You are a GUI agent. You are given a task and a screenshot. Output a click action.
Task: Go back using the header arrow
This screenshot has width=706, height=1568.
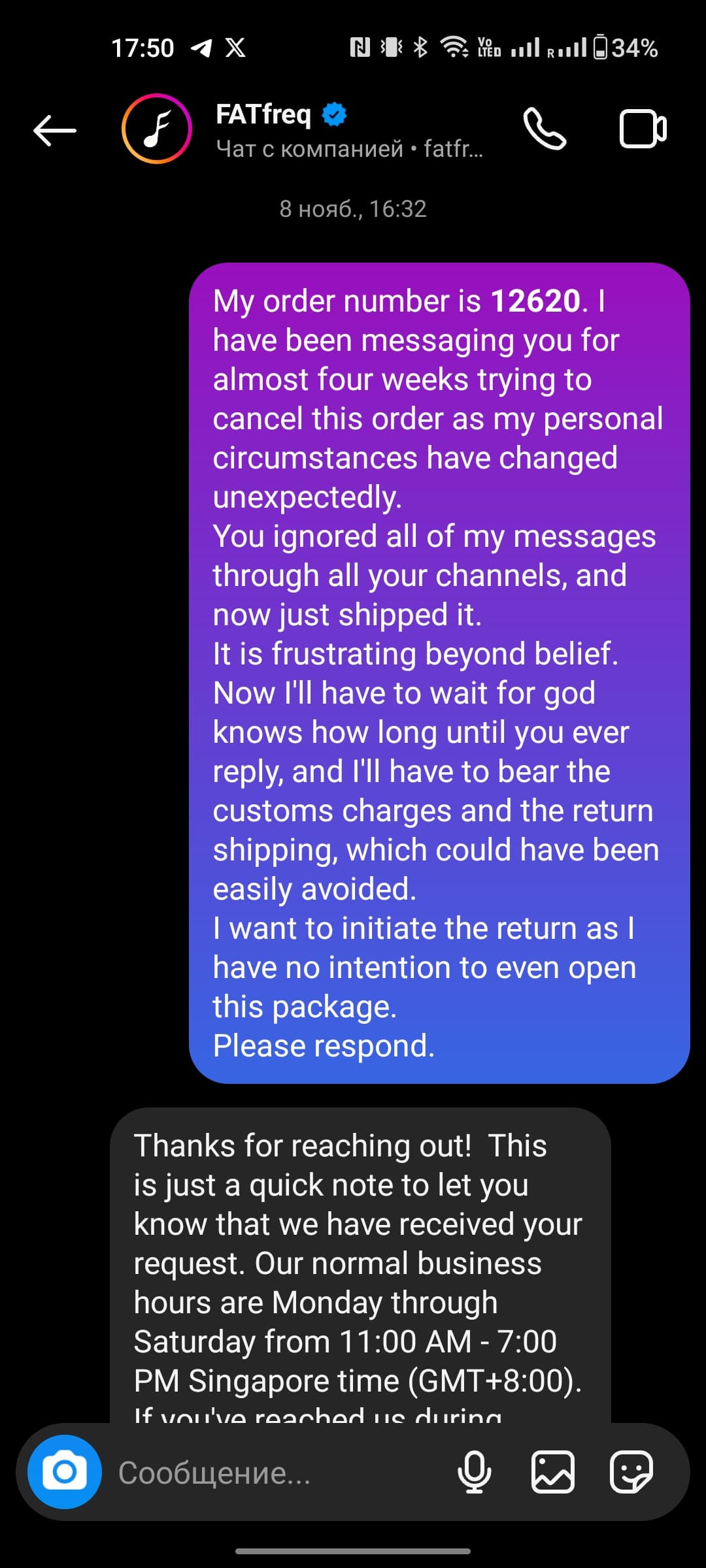(x=55, y=130)
